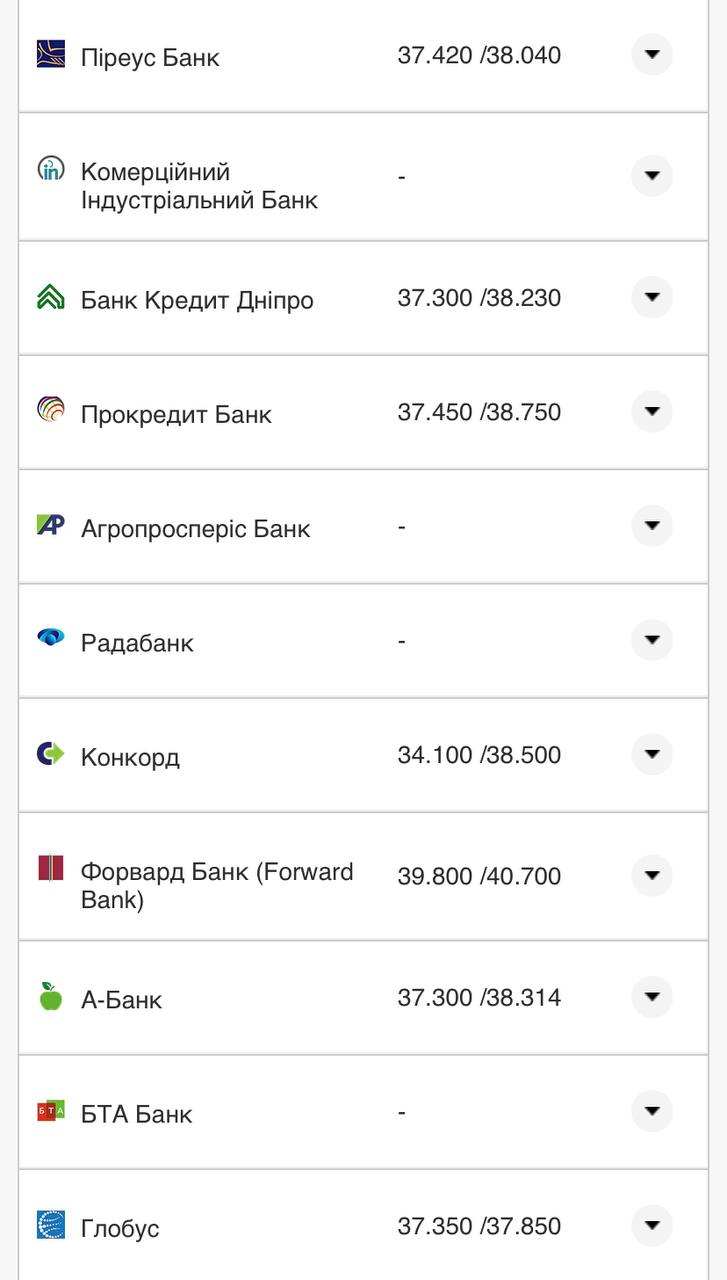Expand the А-Банк row arrow
727x1280 pixels.
[652, 997]
